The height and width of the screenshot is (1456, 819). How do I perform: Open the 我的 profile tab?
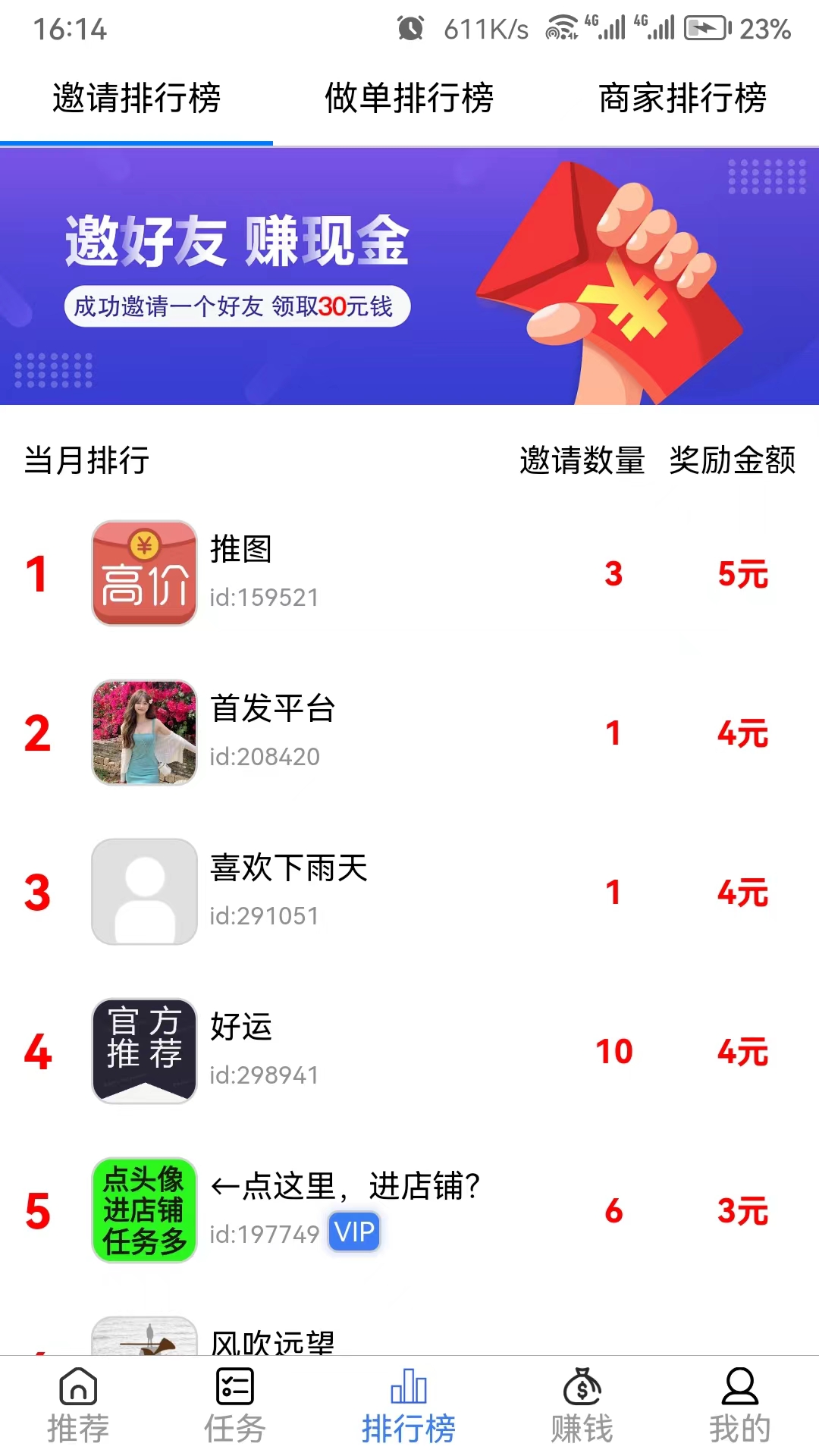click(739, 1406)
